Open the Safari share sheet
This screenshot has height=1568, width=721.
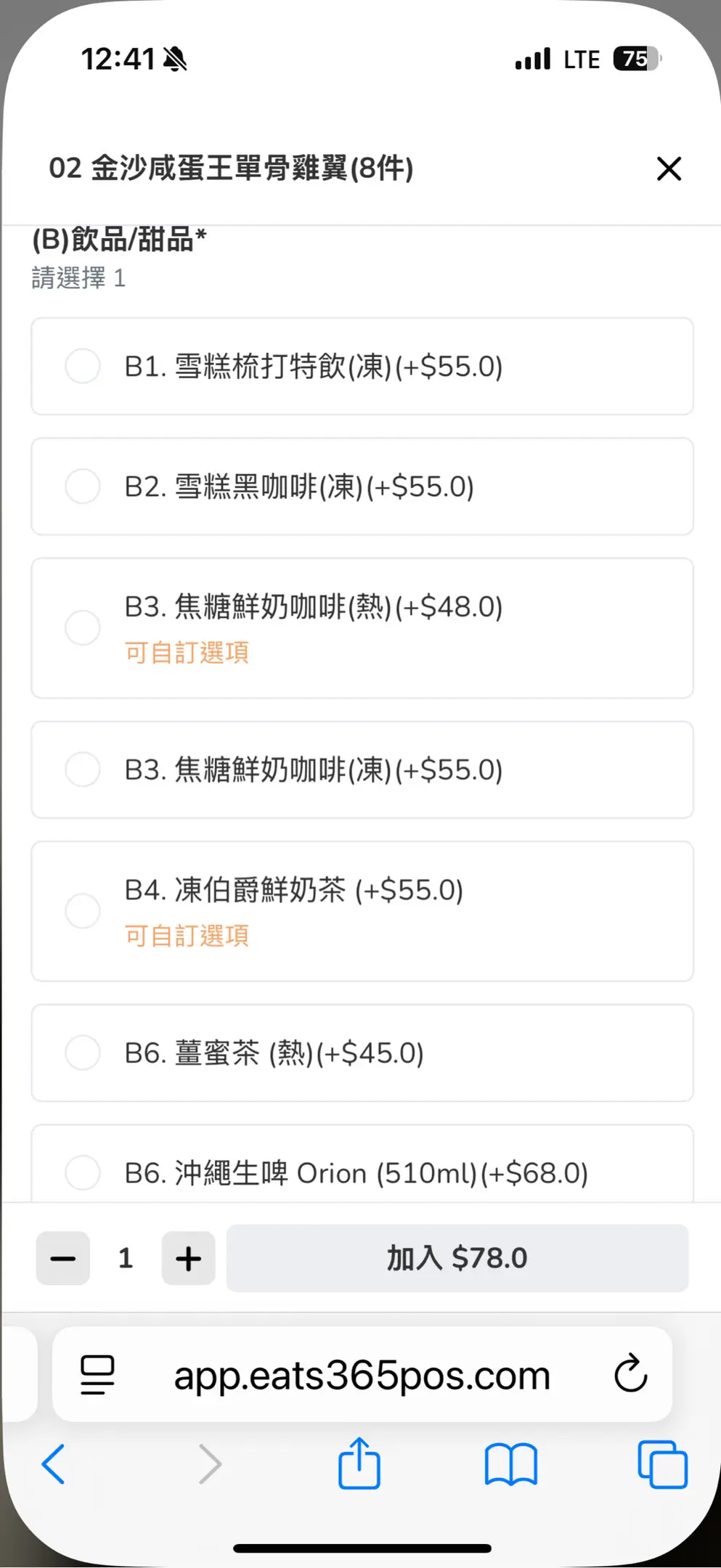(359, 1463)
